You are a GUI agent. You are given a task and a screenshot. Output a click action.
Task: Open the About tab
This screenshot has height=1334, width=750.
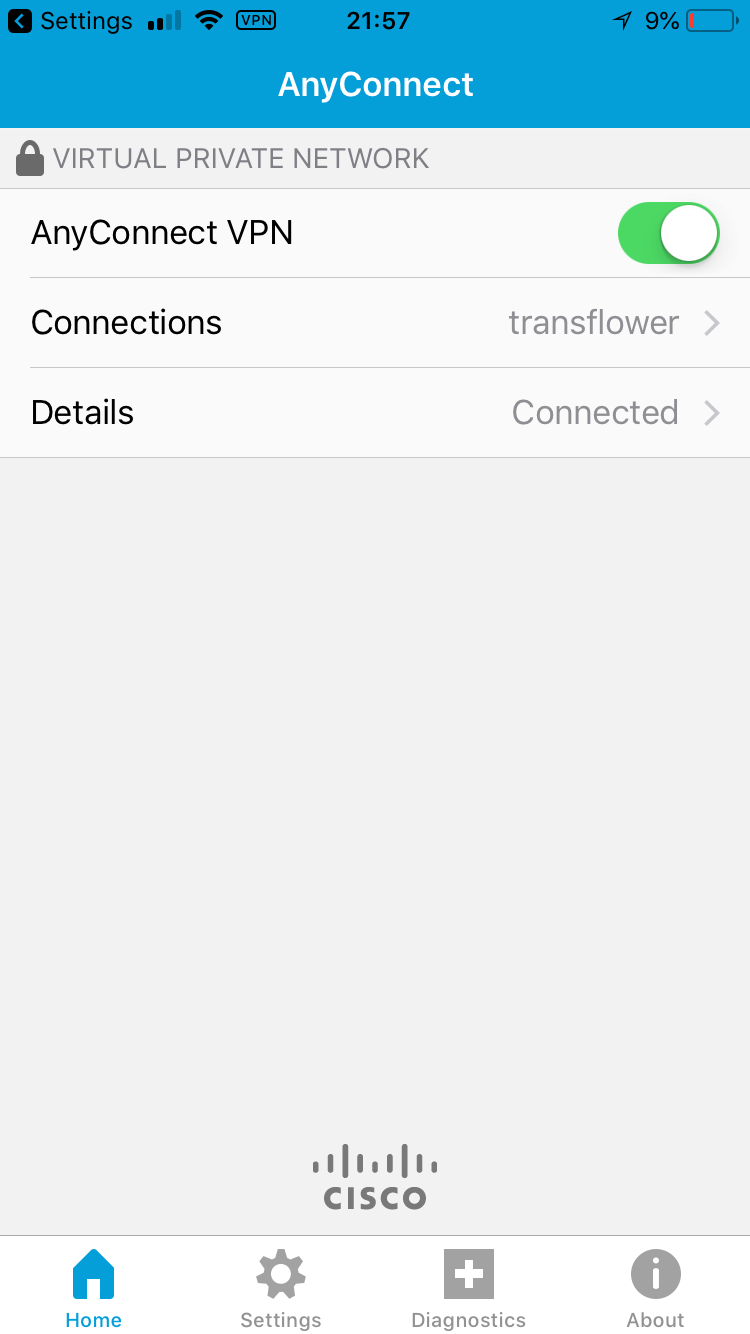(x=656, y=1289)
